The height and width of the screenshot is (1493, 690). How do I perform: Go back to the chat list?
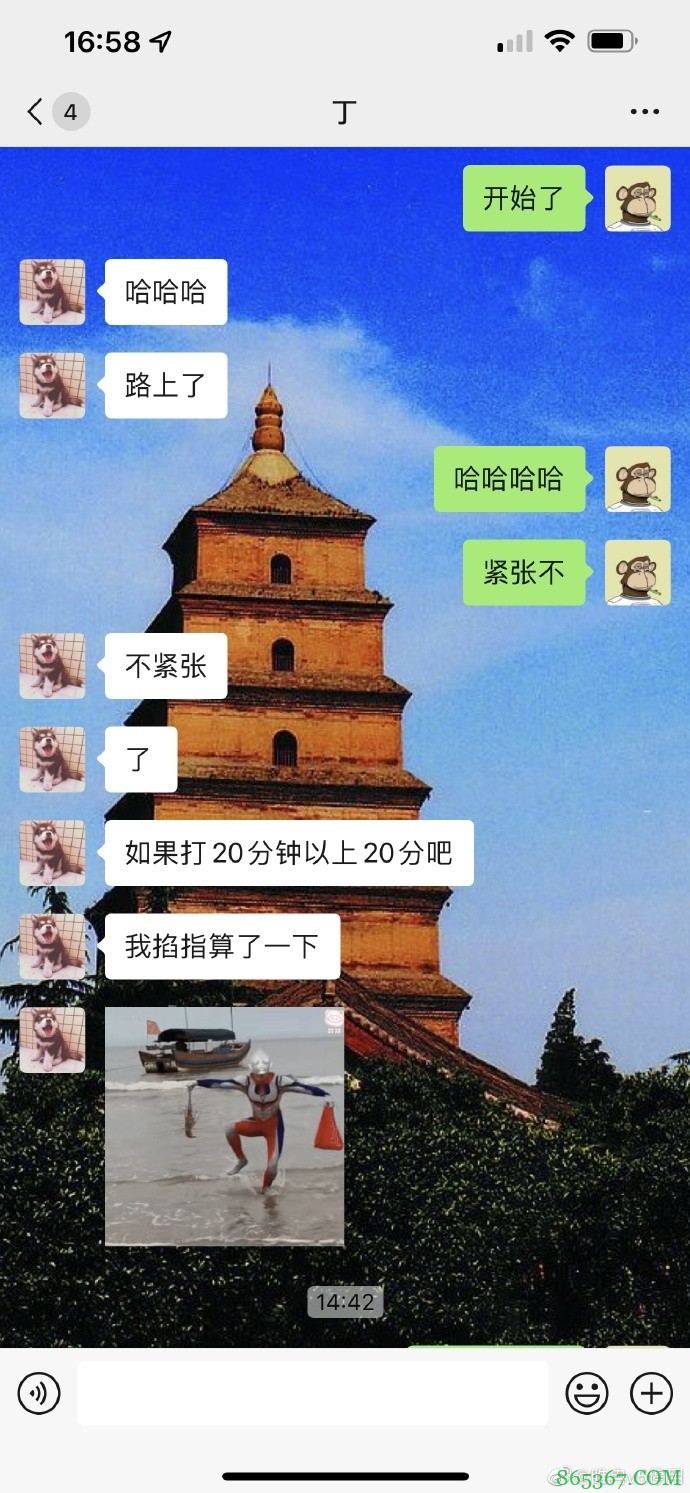point(36,111)
